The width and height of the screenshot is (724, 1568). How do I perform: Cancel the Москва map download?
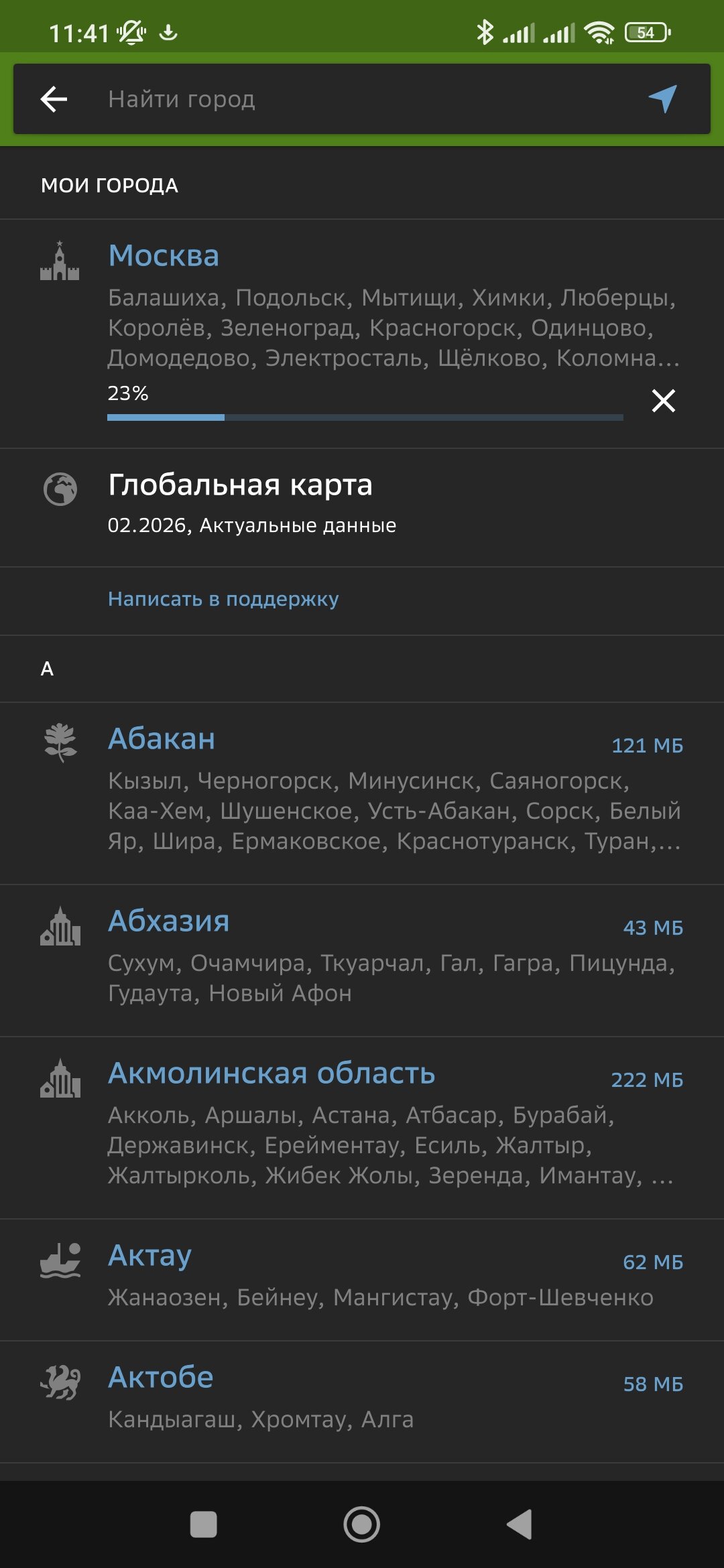coord(663,401)
